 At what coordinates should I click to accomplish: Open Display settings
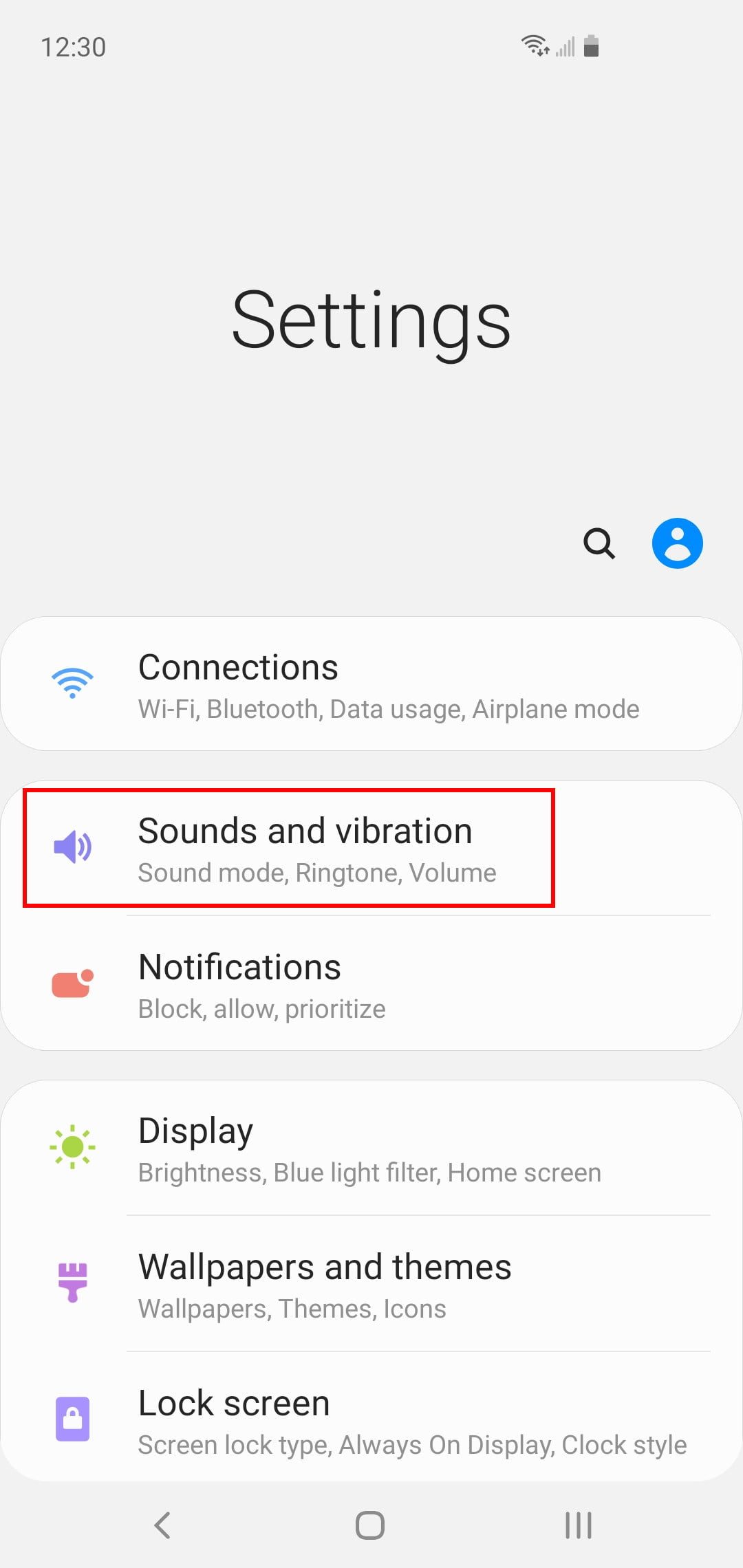[x=371, y=1148]
